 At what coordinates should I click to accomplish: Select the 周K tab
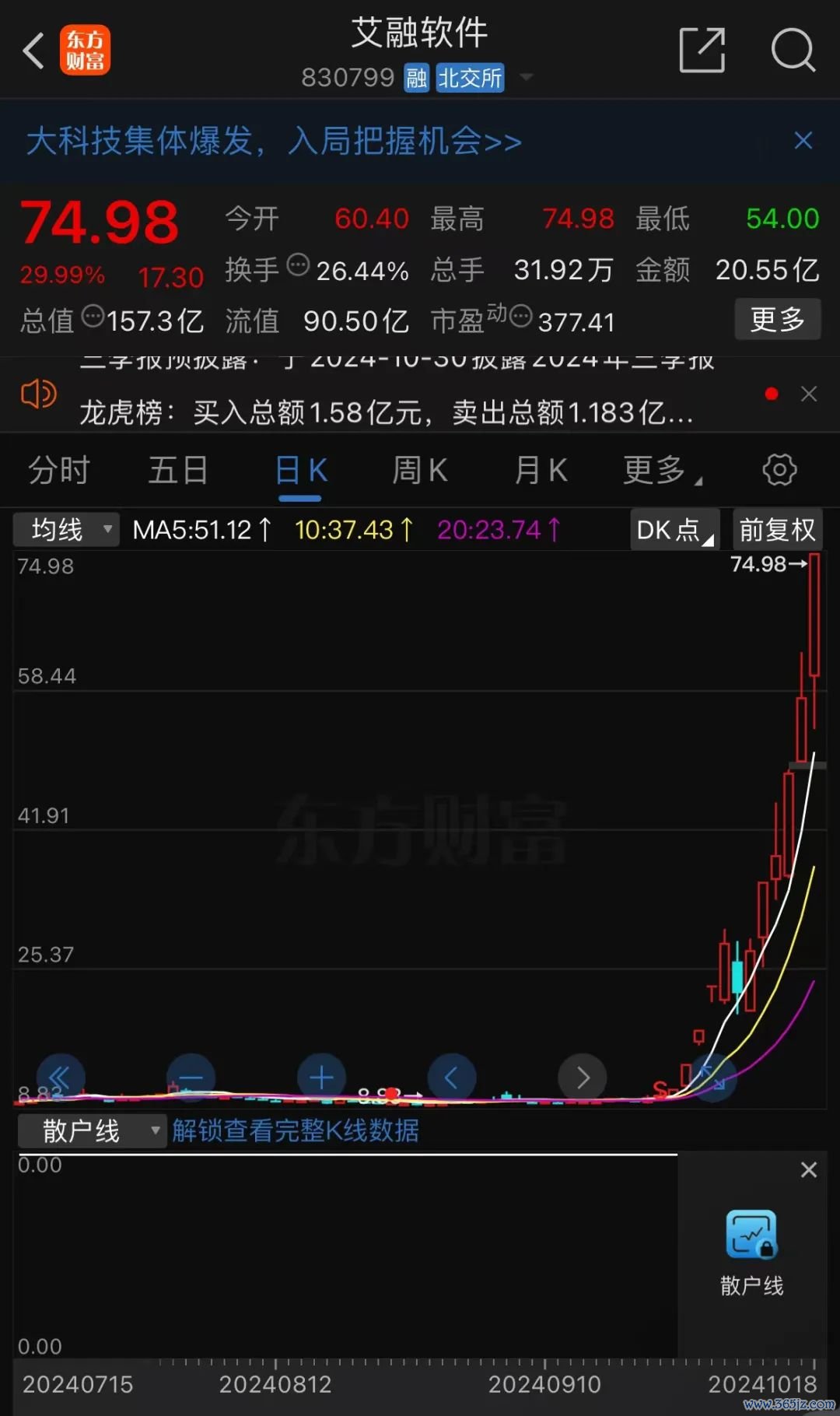coord(420,470)
